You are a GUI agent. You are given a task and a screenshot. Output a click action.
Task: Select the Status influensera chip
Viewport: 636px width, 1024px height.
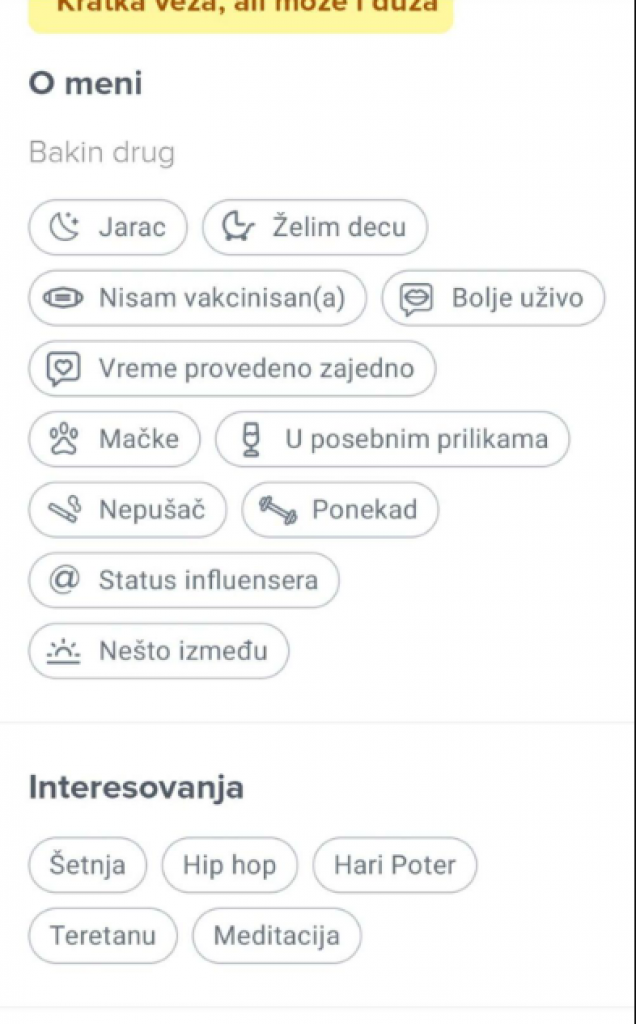tap(183, 580)
